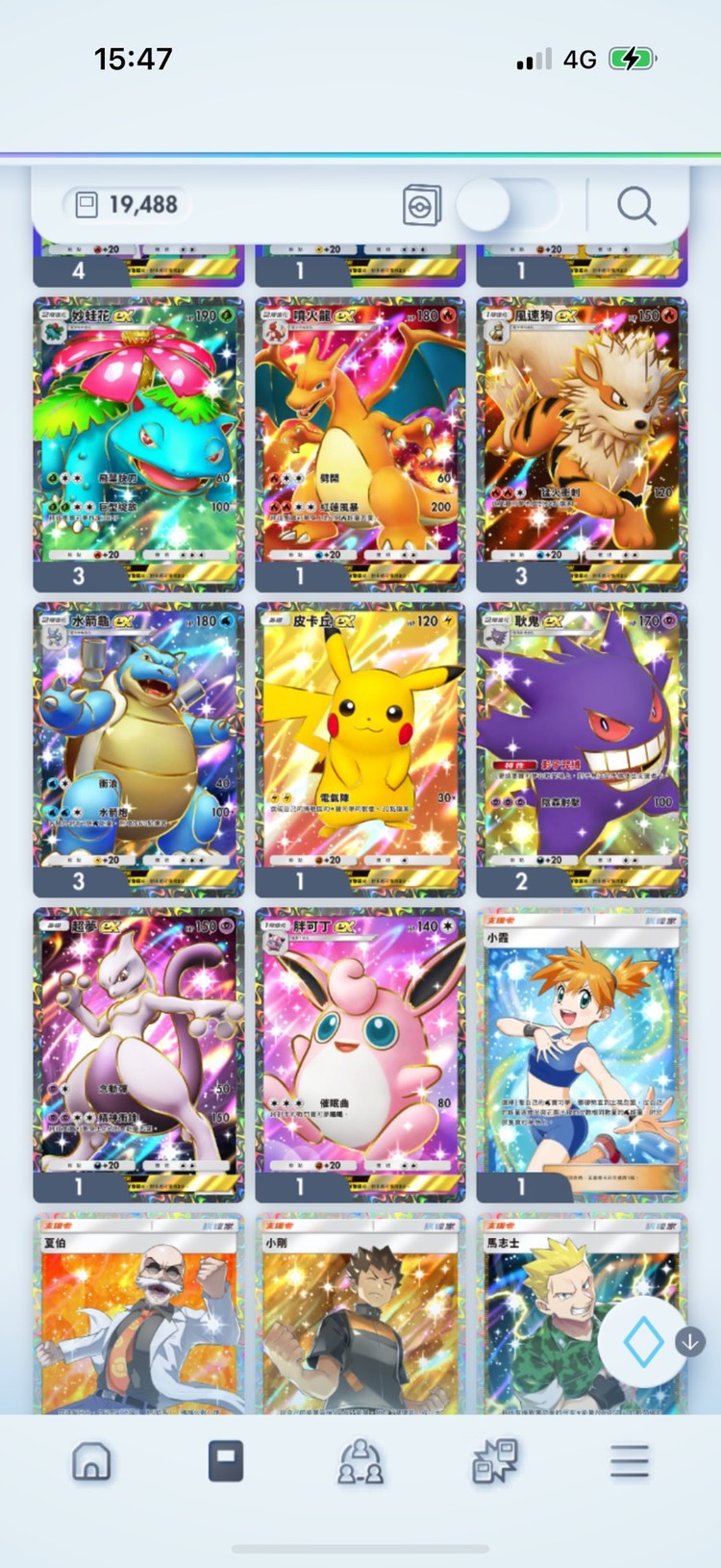Open the Blastoise ex card
Image resolution: width=721 pixels, height=1568 pixels.
[x=138, y=739]
